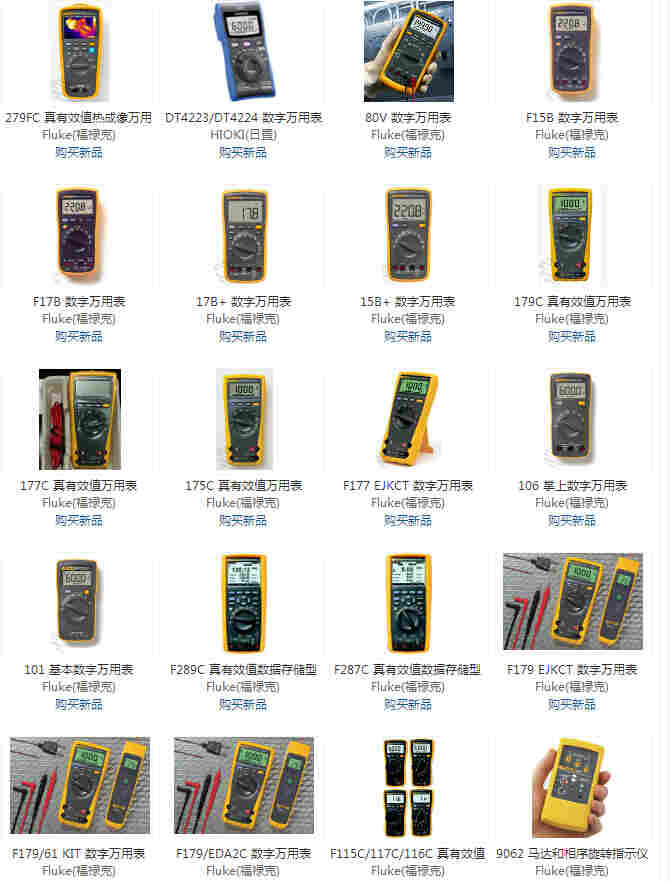Open the F179/61 KIT multimeter product
670x881 pixels.
coord(79,854)
